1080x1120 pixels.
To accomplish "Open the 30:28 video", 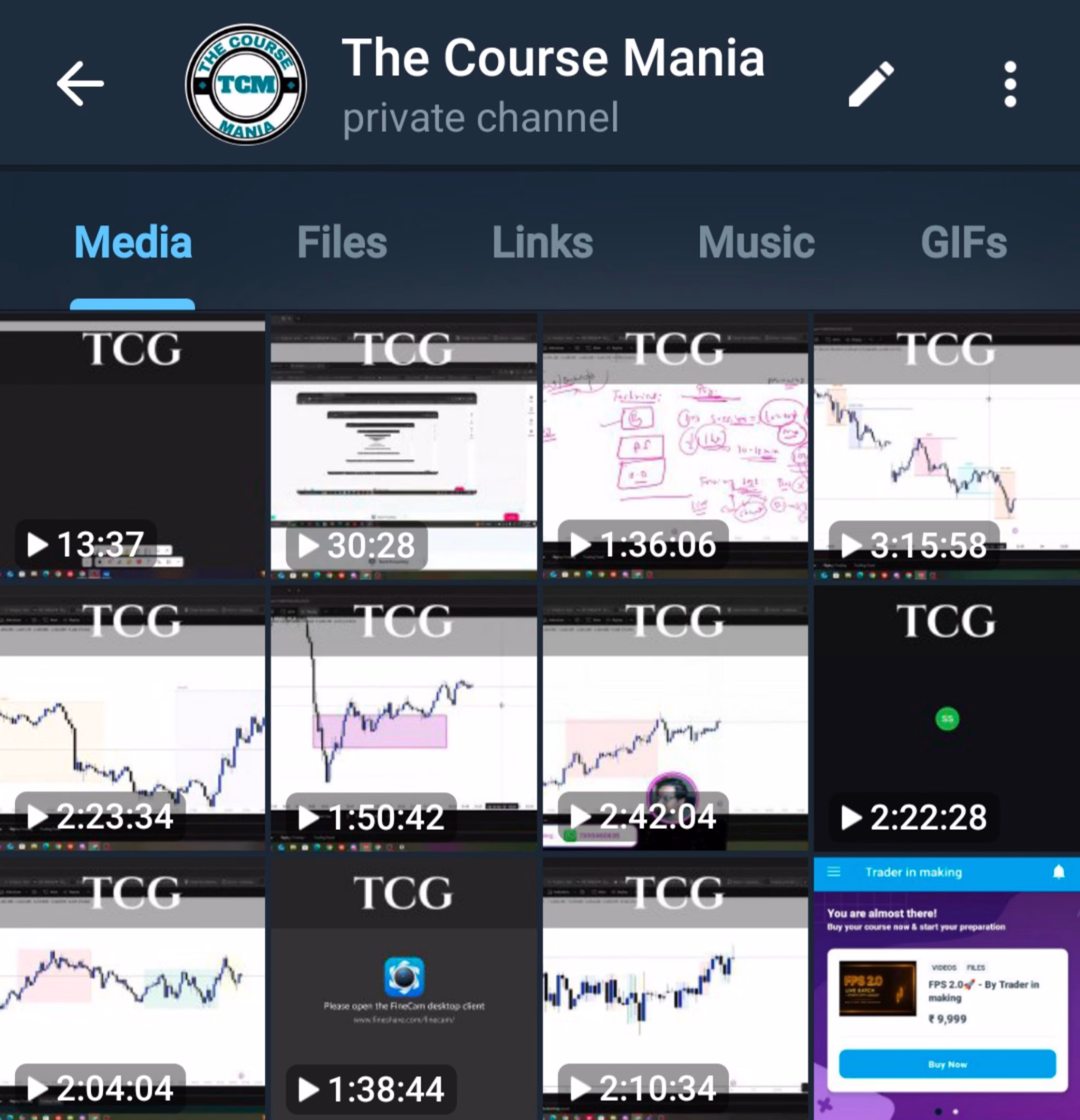I will (x=403, y=446).
